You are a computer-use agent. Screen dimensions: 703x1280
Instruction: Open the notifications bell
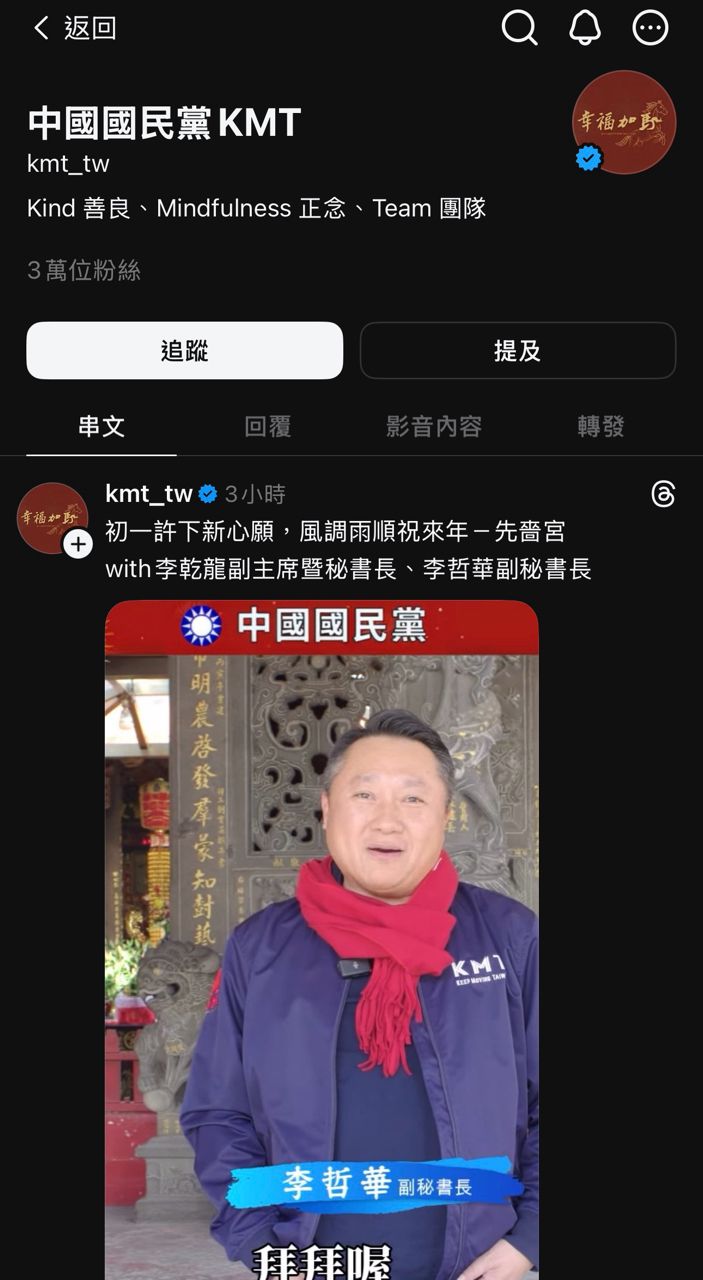pos(585,28)
